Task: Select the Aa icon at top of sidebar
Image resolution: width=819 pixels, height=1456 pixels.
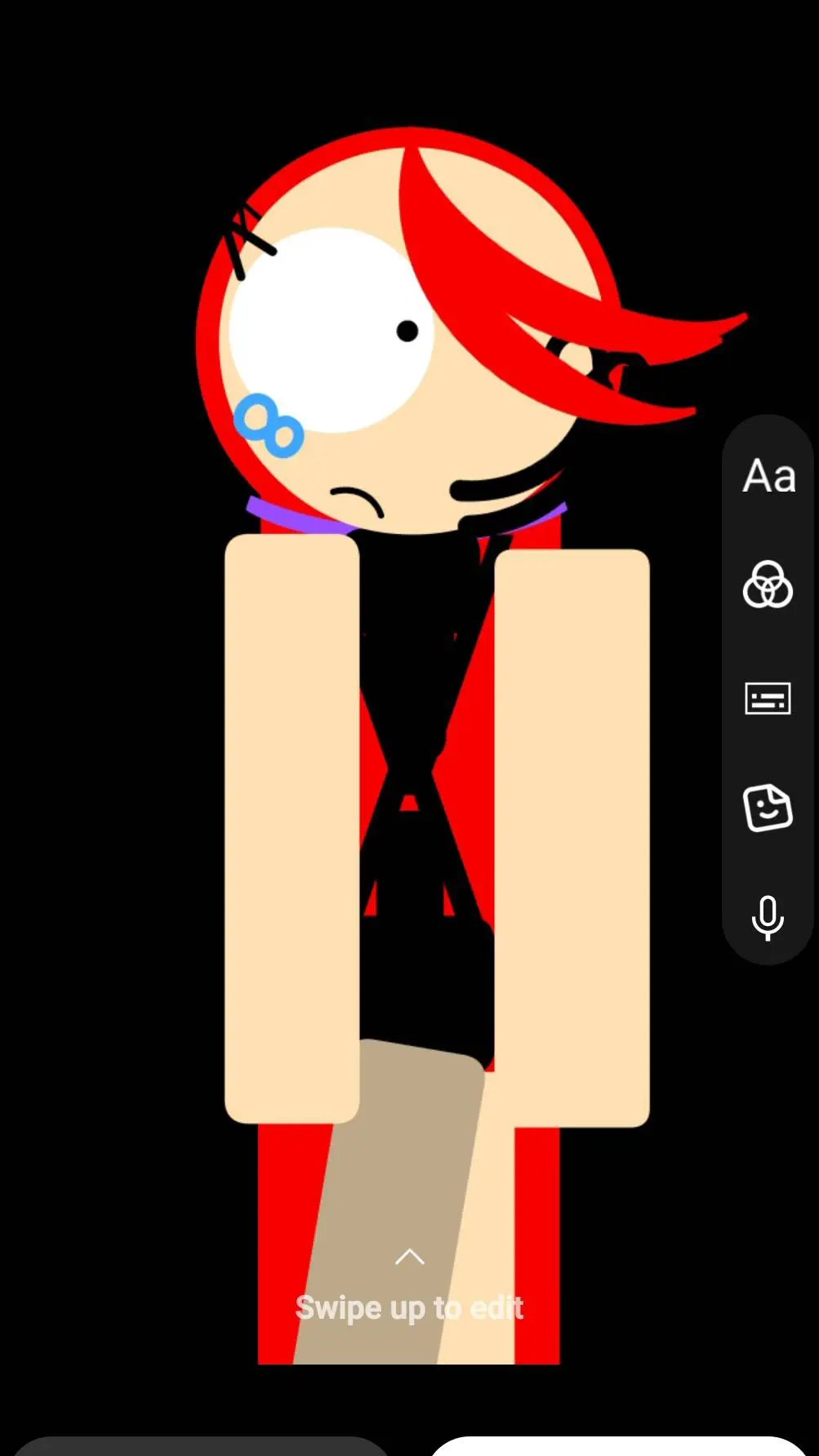Action: 768,476
